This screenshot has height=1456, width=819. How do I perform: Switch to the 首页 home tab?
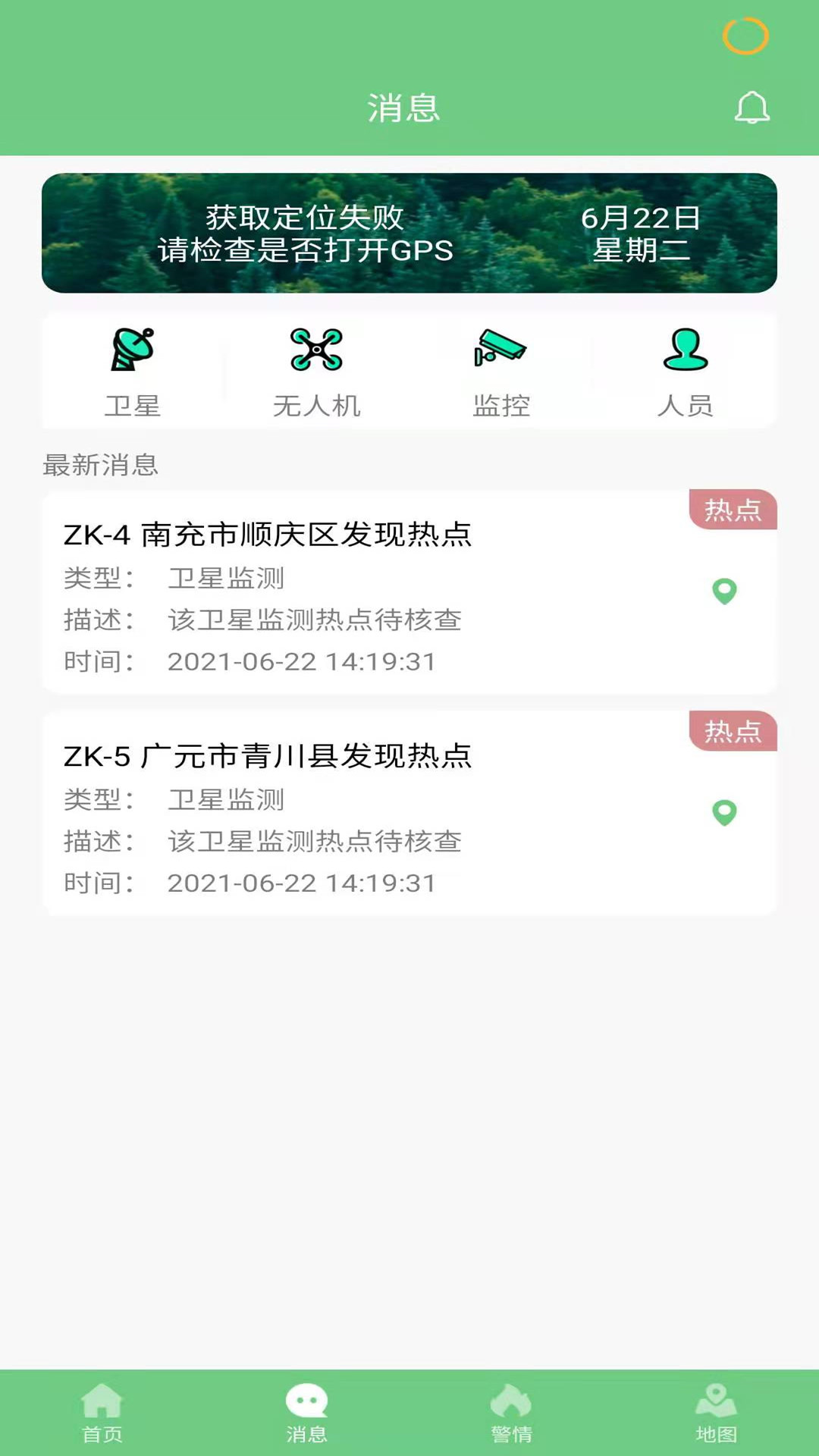click(102, 1412)
